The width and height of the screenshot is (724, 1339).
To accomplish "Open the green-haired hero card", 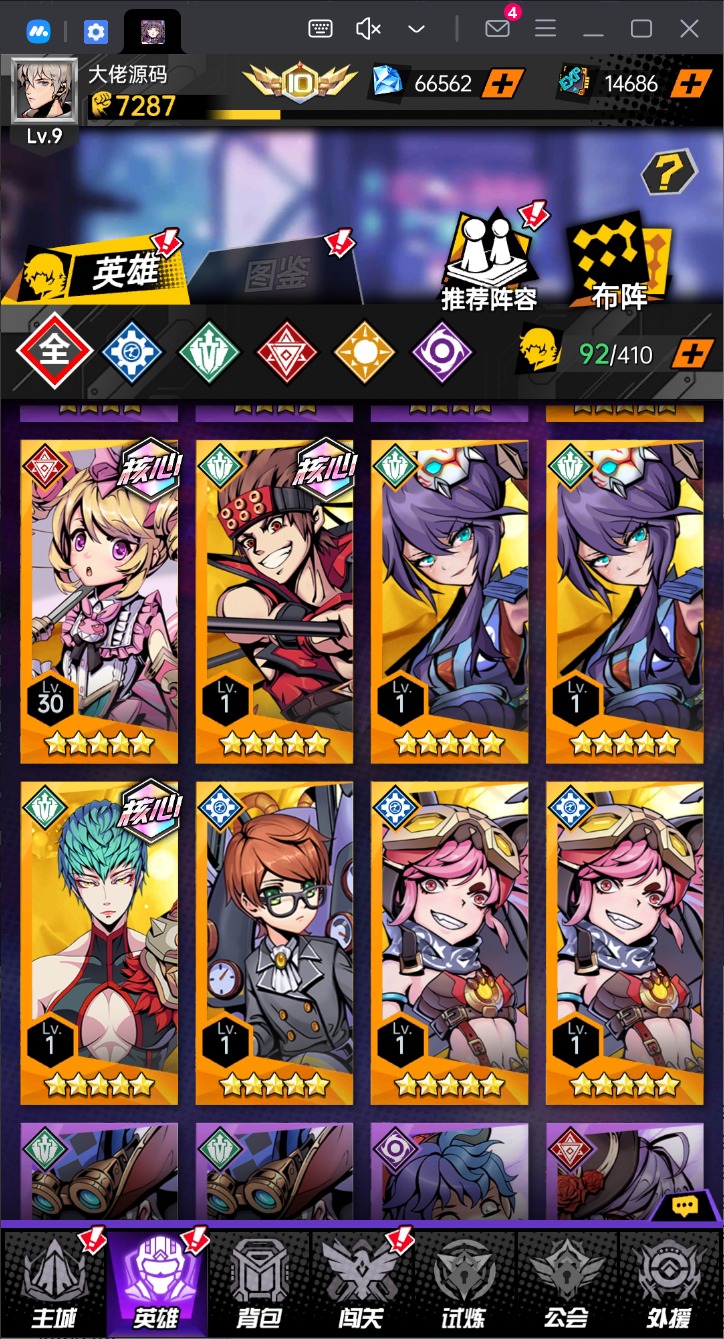I will (99, 942).
